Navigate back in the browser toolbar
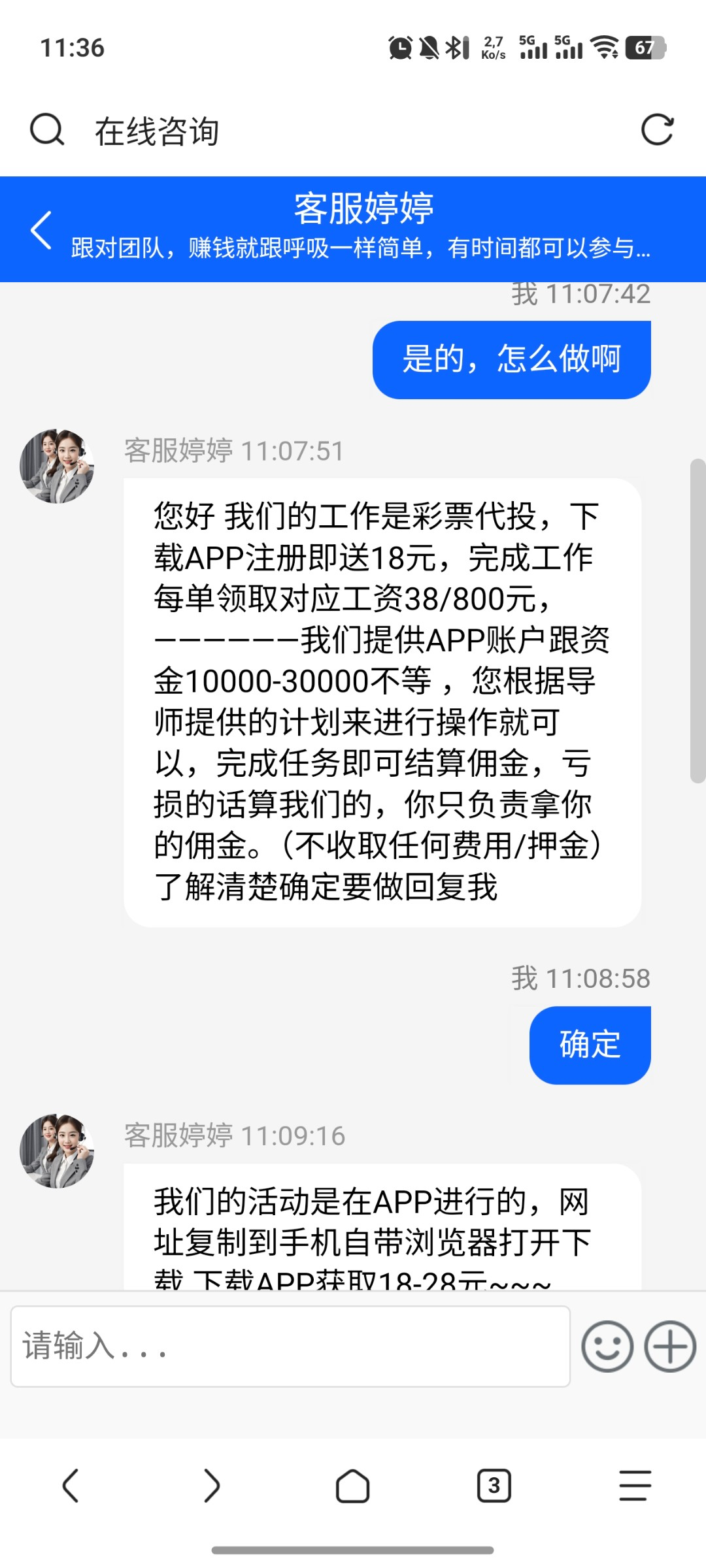Screen dimensions: 706x1568 (x=71, y=1486)
